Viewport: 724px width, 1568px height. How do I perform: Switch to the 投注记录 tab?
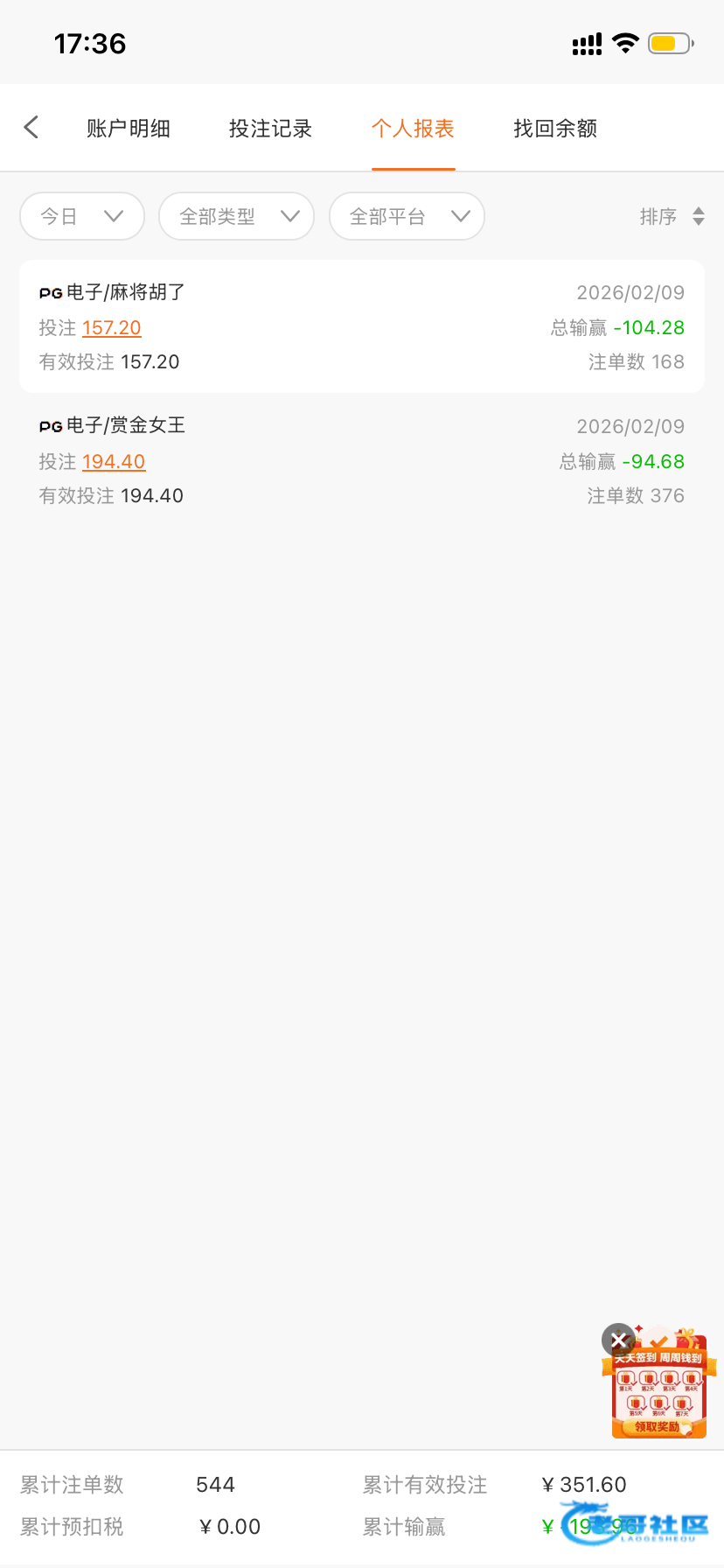[270, 129]
